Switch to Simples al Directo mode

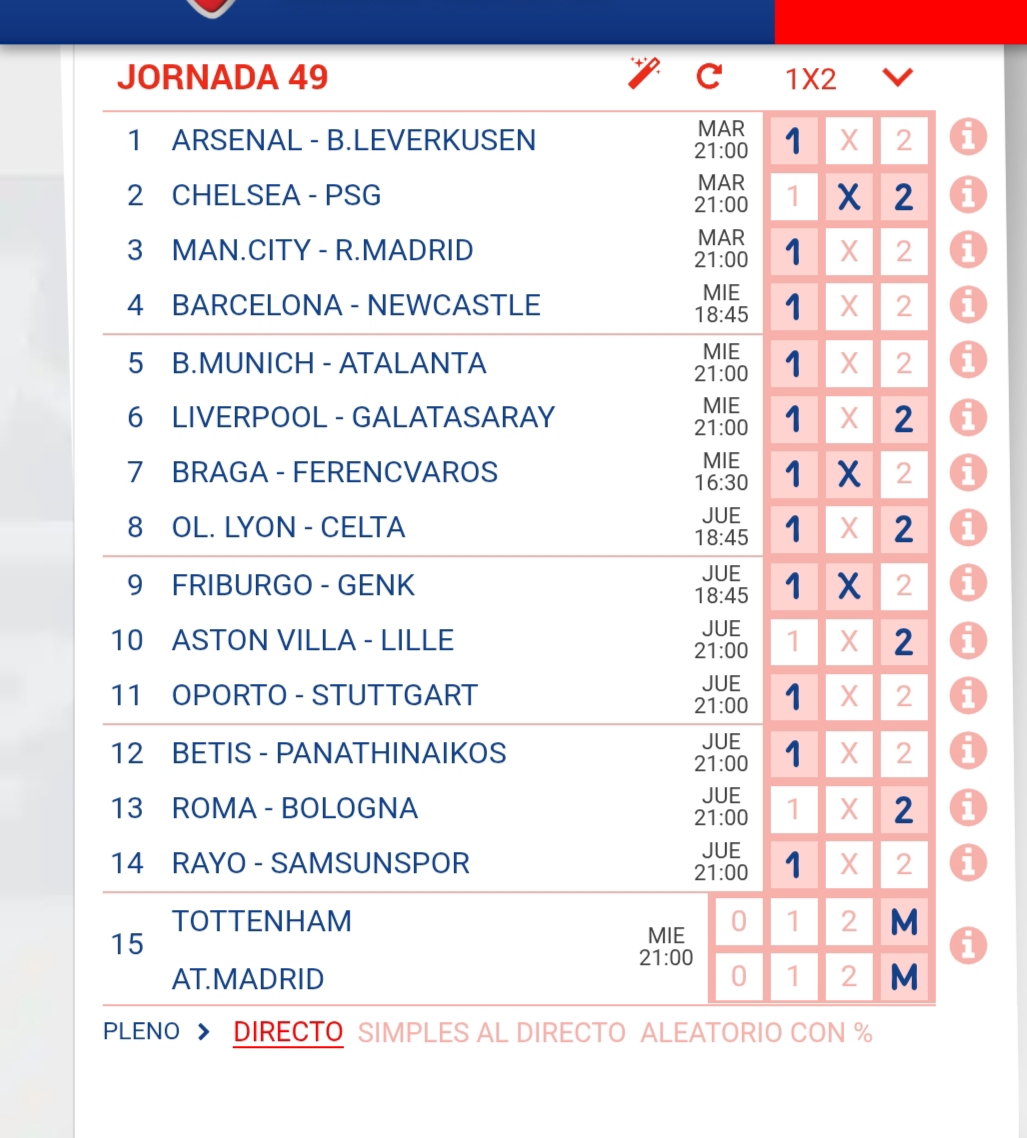click(x=491, y=1033)
